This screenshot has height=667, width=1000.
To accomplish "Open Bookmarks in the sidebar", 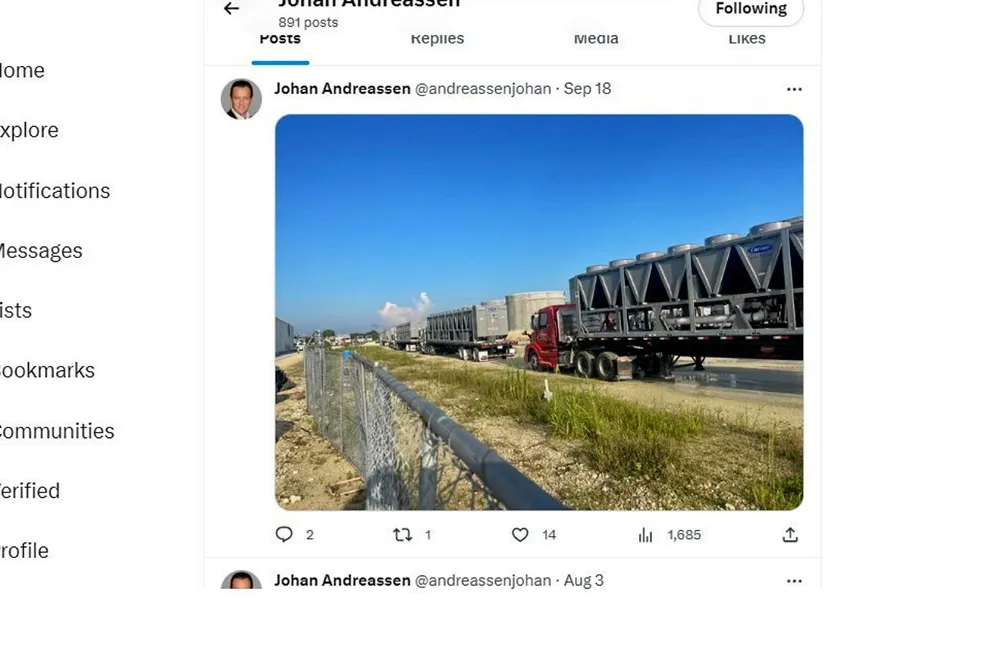I will (47, 371).
